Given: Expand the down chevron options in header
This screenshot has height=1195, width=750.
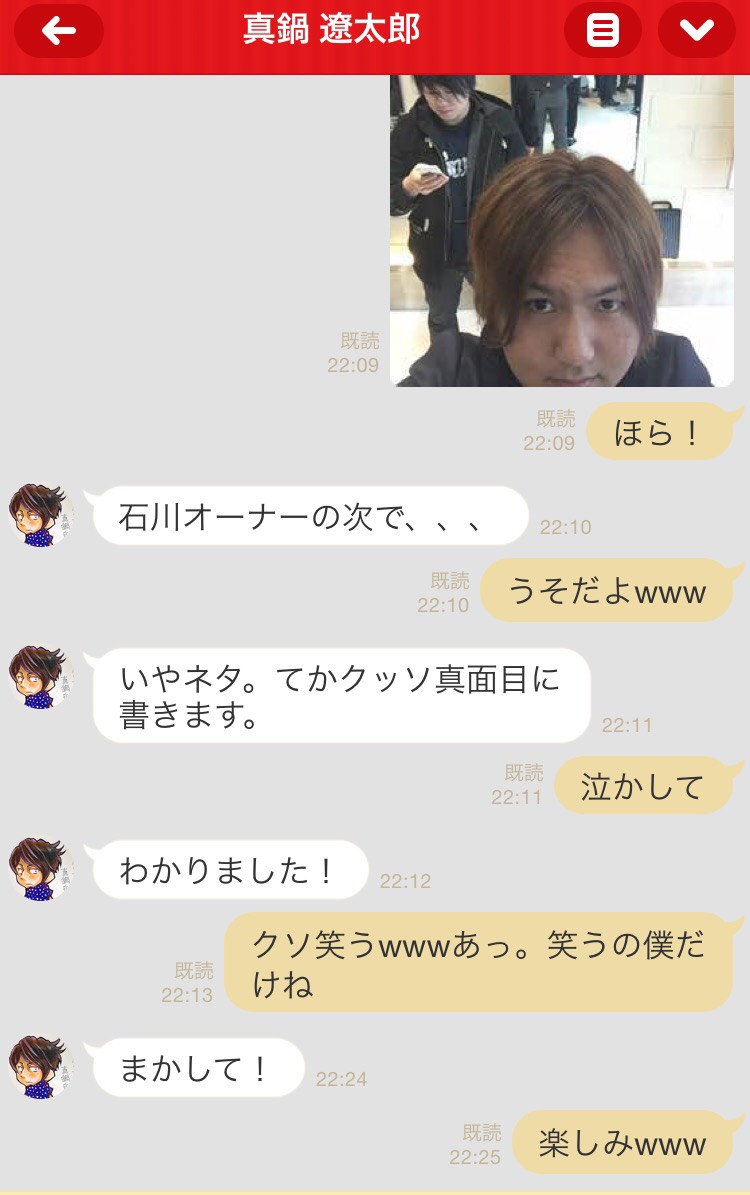Looking at the screenshot, I should [696, 31].
